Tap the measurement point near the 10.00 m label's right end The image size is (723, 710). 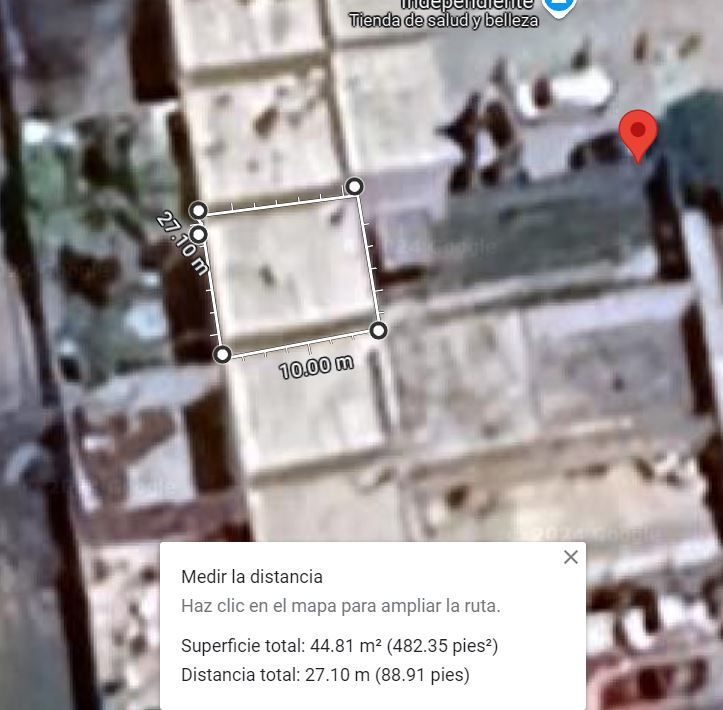click(379, 330)
